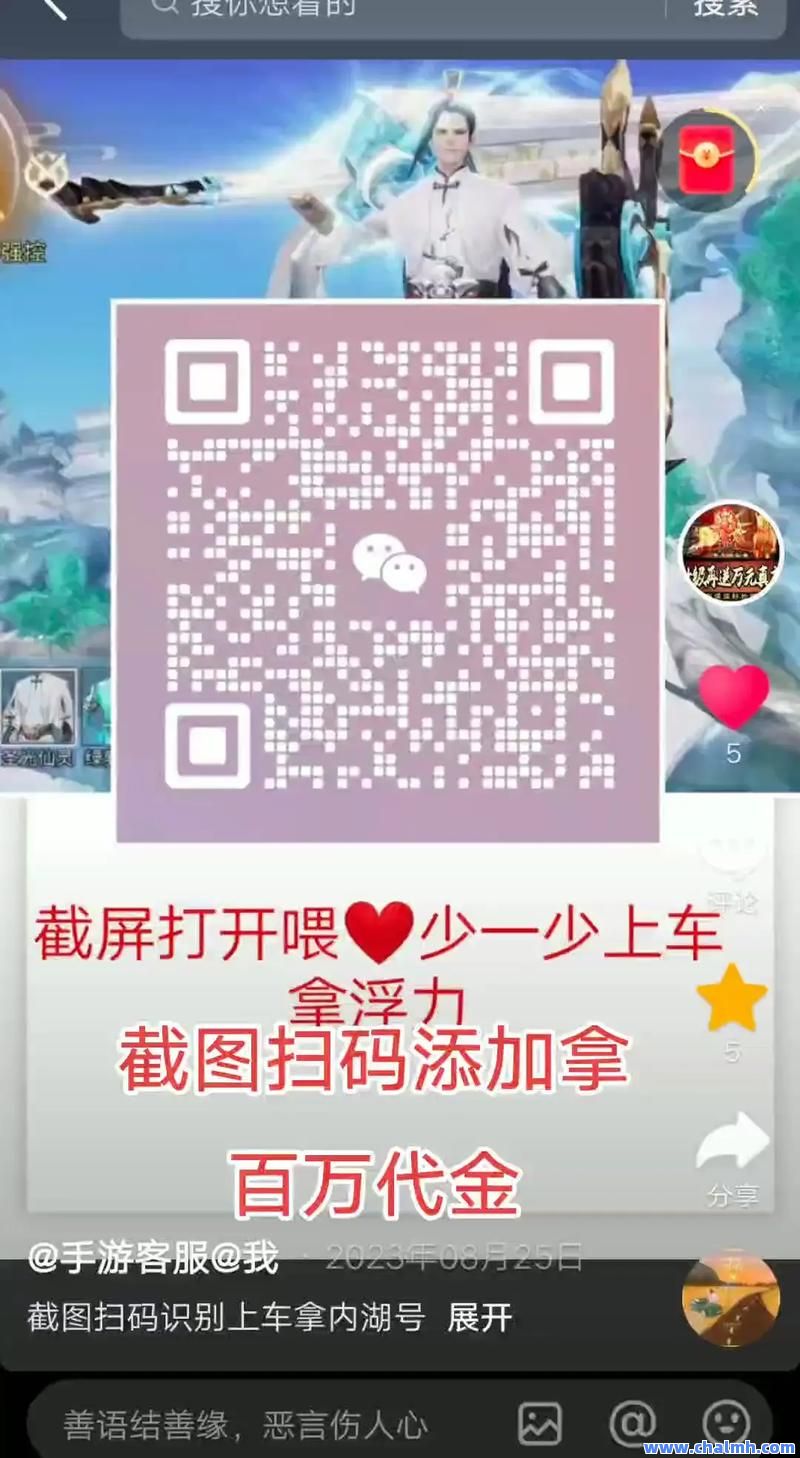Screen dimensions: 800x1458
Task: Open the spinning music disc
Action: click(730, 1299)
